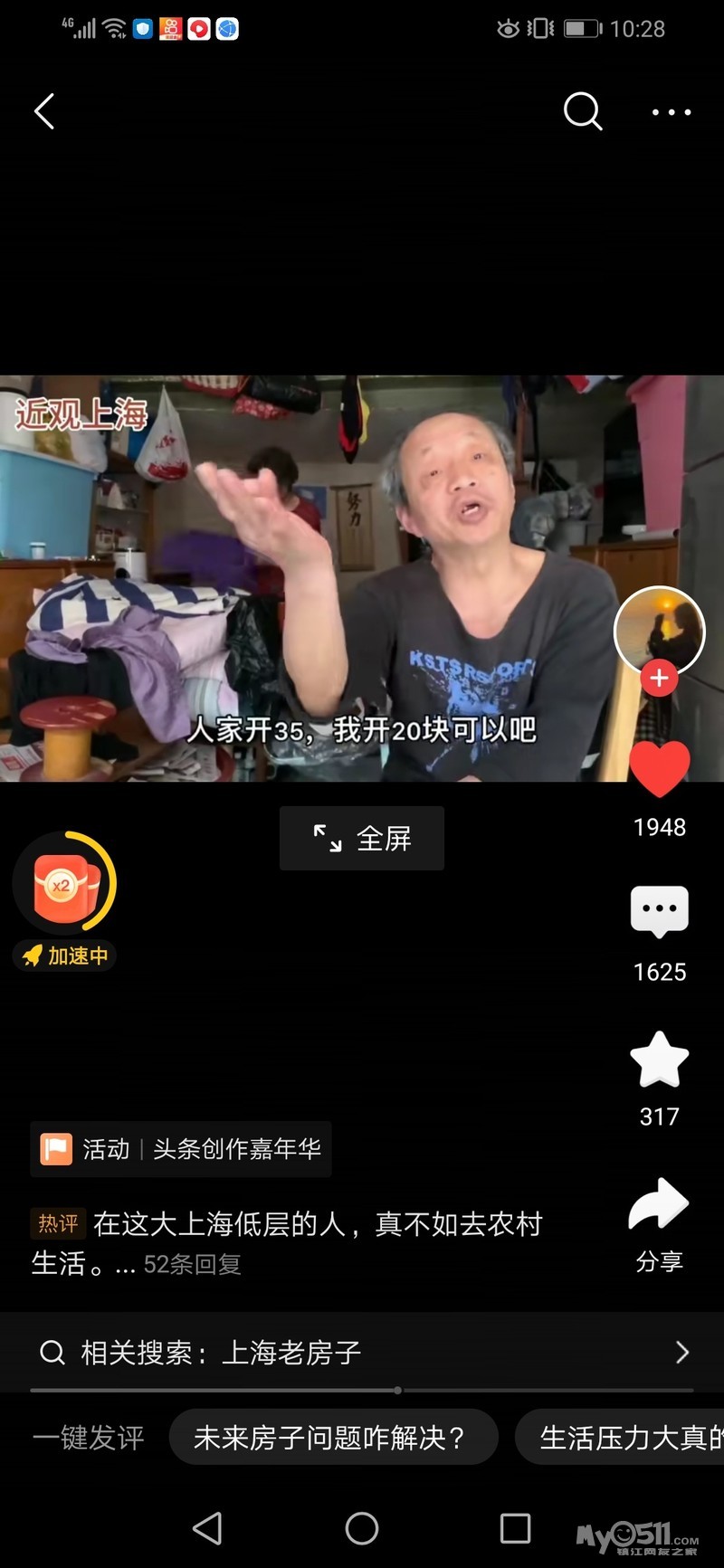
Task: Open the three-dot overflow menu
Action: [672, 112]
